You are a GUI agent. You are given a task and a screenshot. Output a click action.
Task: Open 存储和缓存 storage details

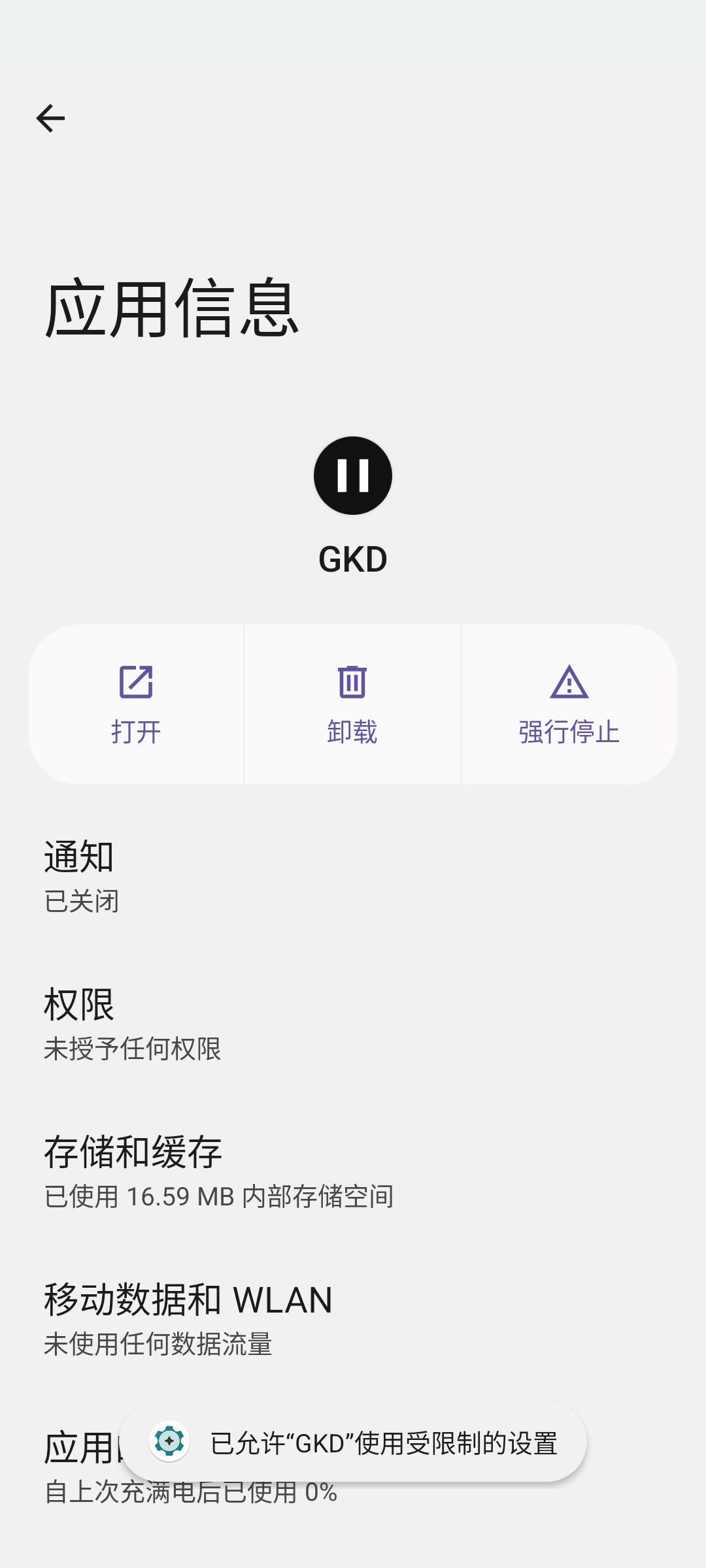353,1171
